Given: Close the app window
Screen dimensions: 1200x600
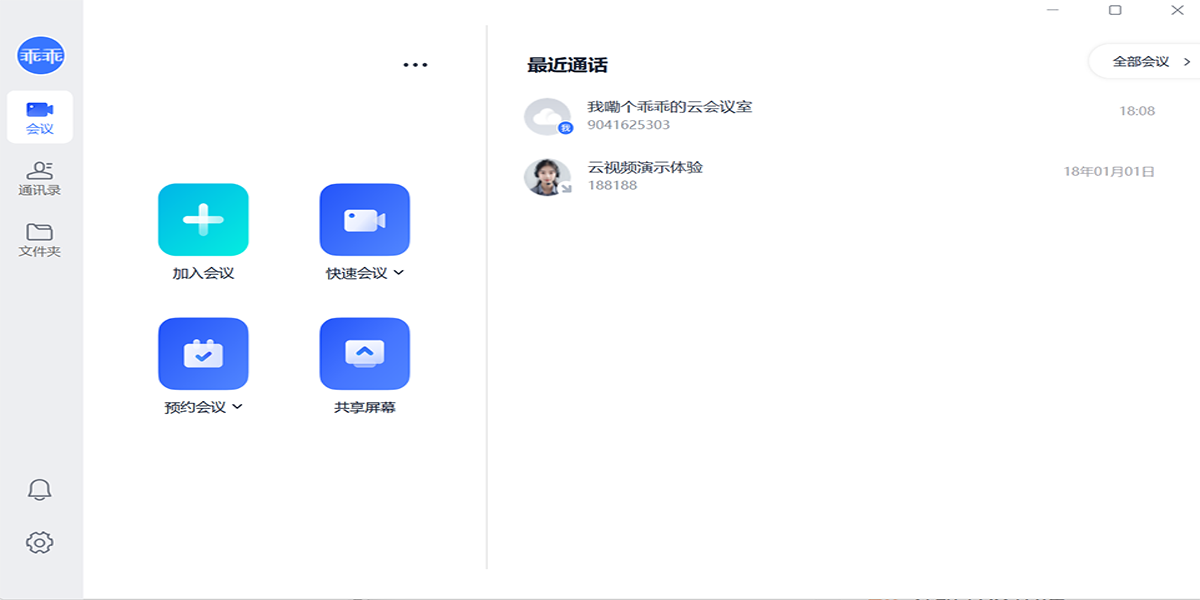Looking at the screenshot, I should pos(1177,10).
